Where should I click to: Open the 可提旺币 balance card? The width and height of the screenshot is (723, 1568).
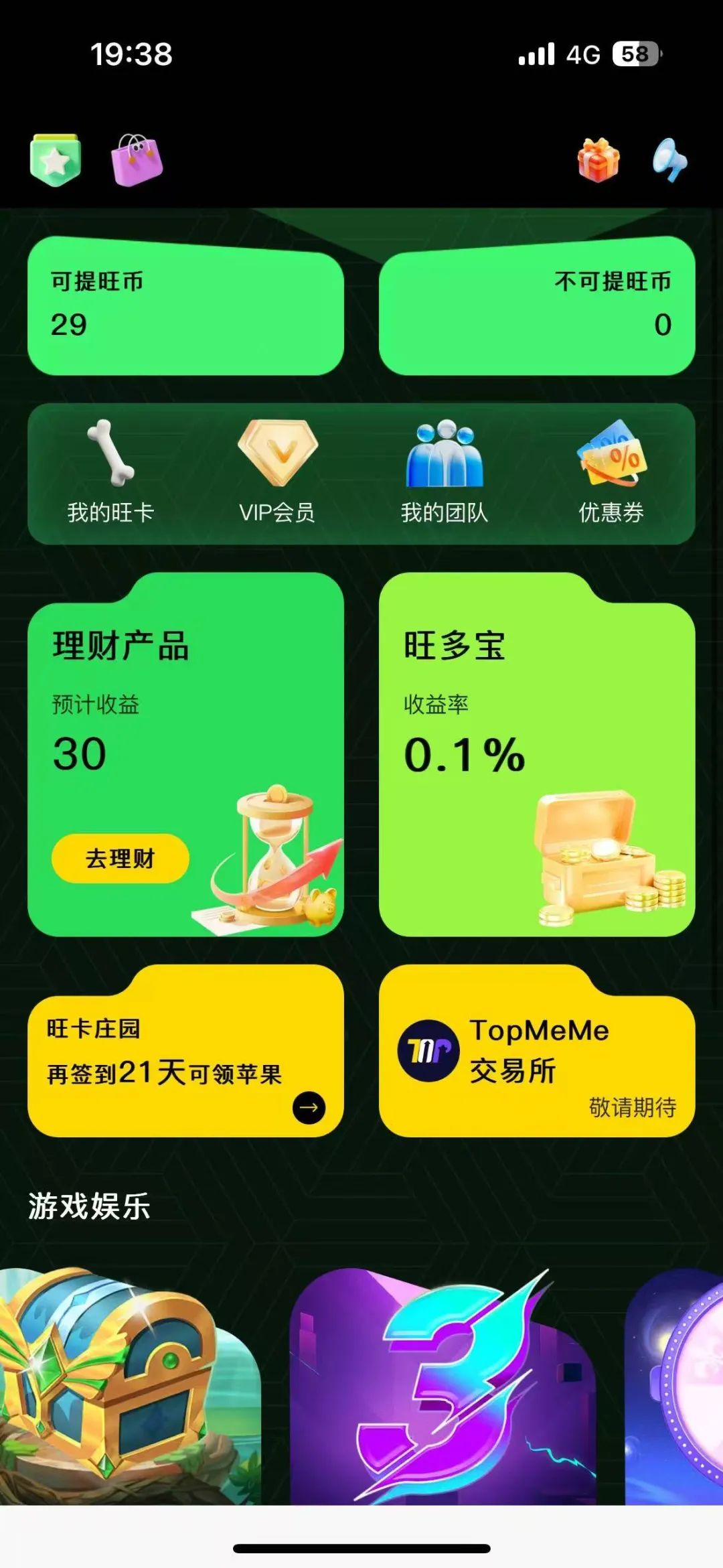[184, 308]
